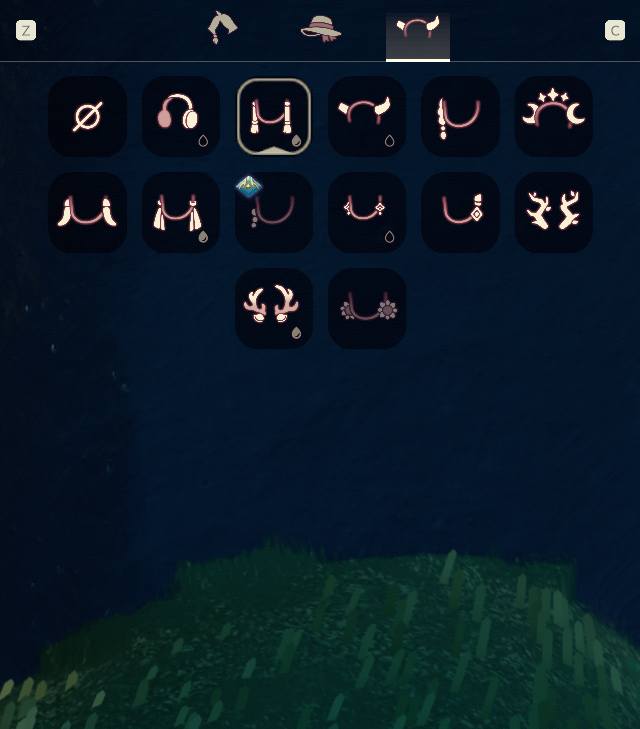Choose the crescent moon and stars headband
This screenshot has height=729, width=640.
554,116
